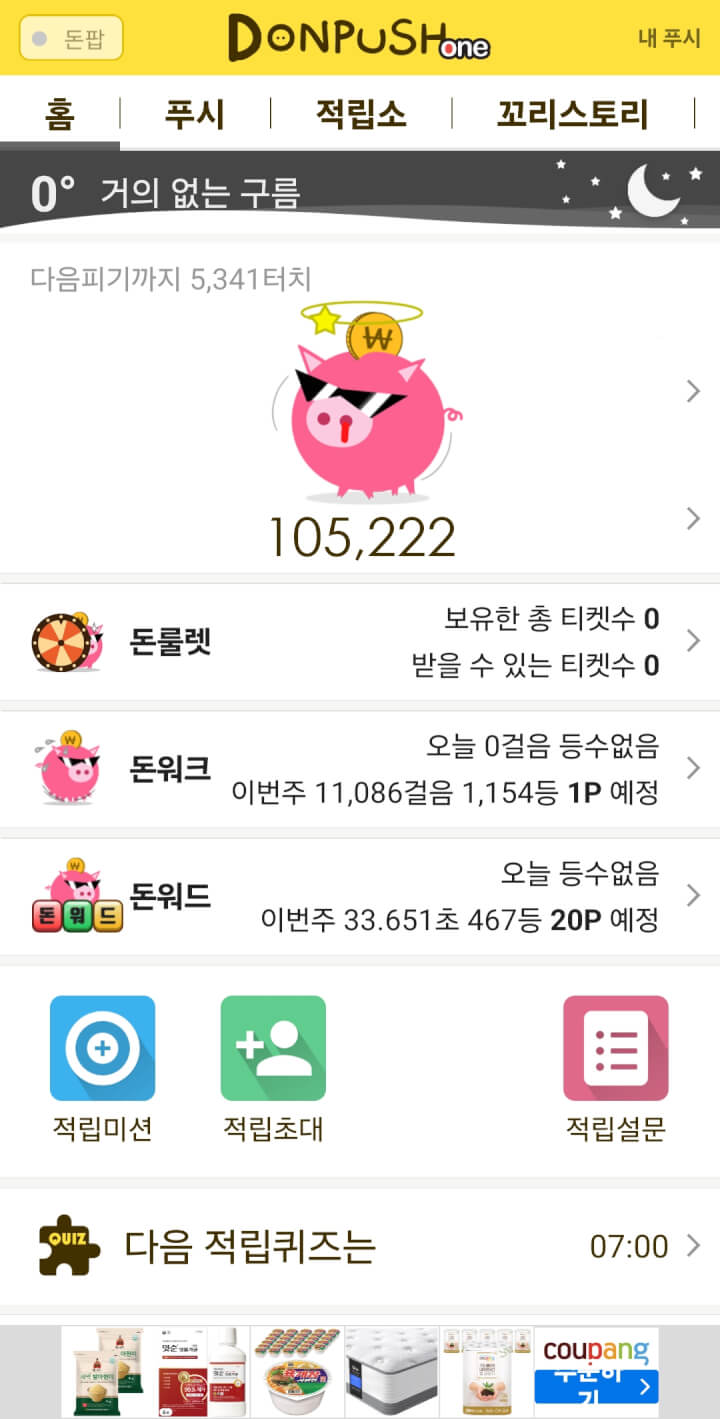Switch to the 푸시 tab
720x1419 pixels.
(x=195, y=114)
